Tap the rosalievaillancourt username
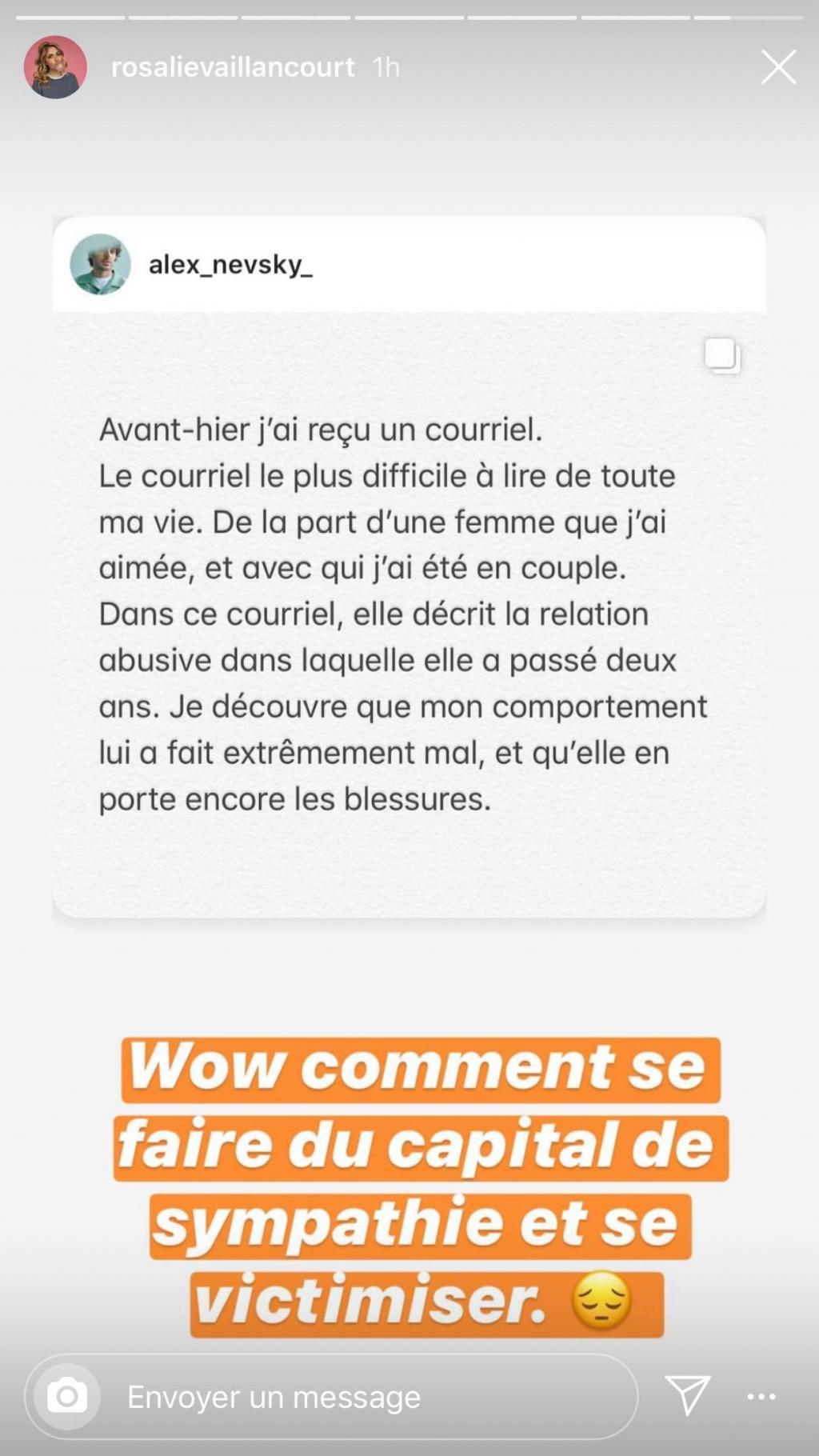 click(x=233, y=67)
